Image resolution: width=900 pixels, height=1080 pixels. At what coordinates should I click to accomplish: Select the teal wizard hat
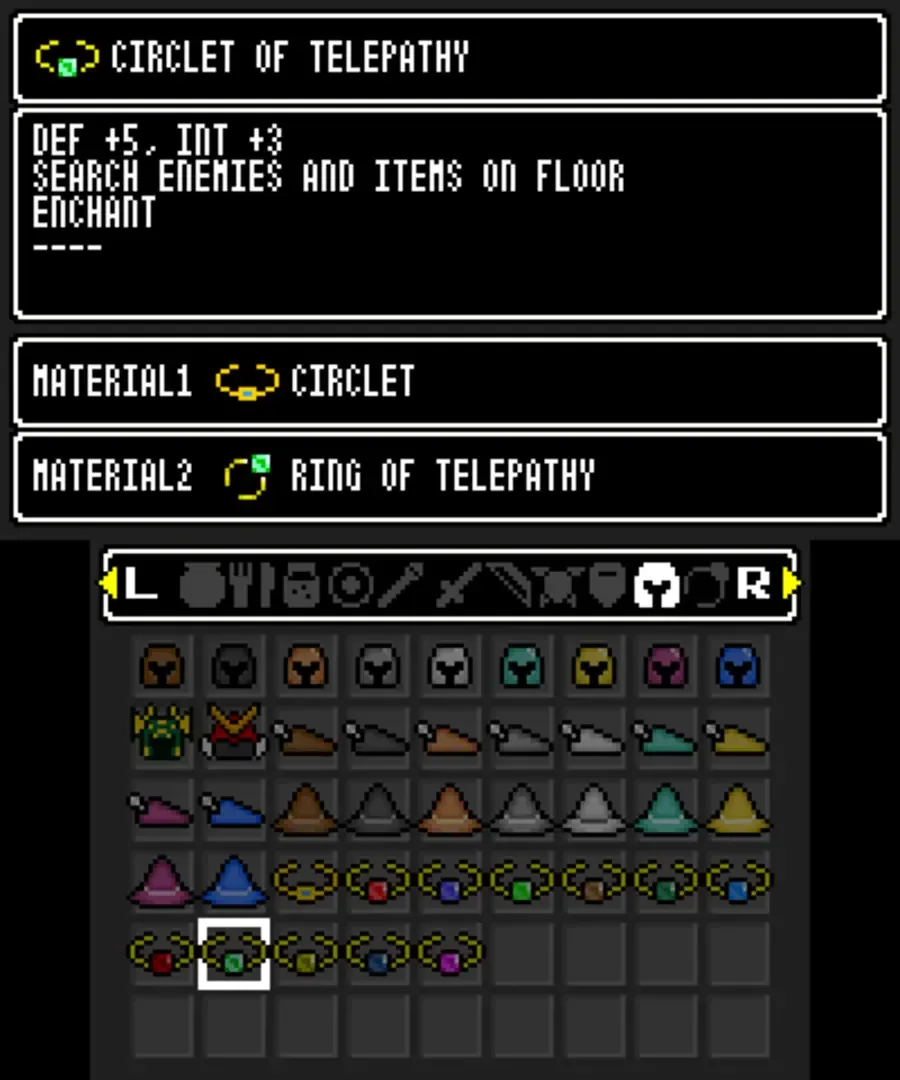[x=666, y=810]
